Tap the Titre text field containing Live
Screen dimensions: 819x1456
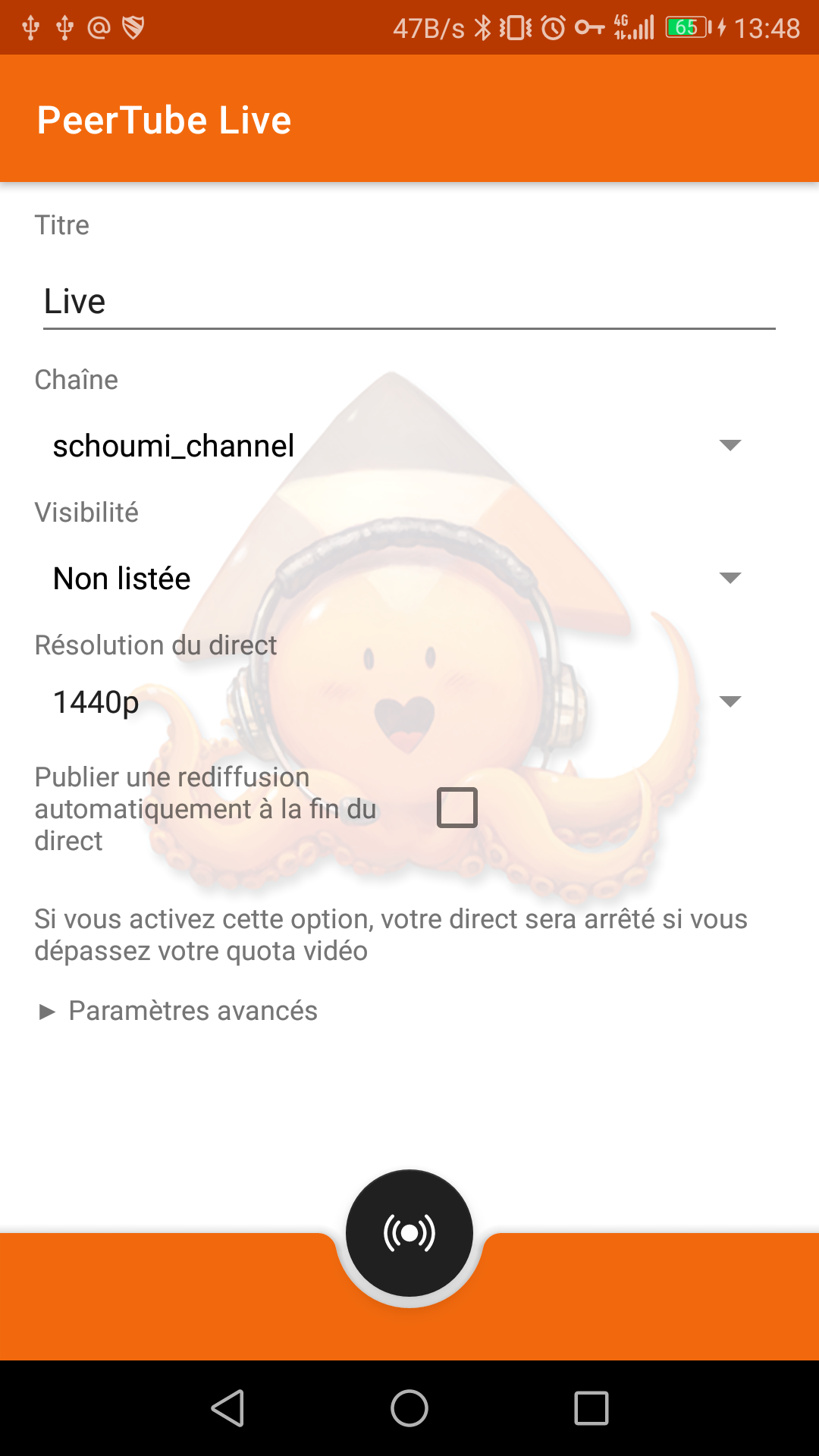pyautogui.click(x=409, y=302)
